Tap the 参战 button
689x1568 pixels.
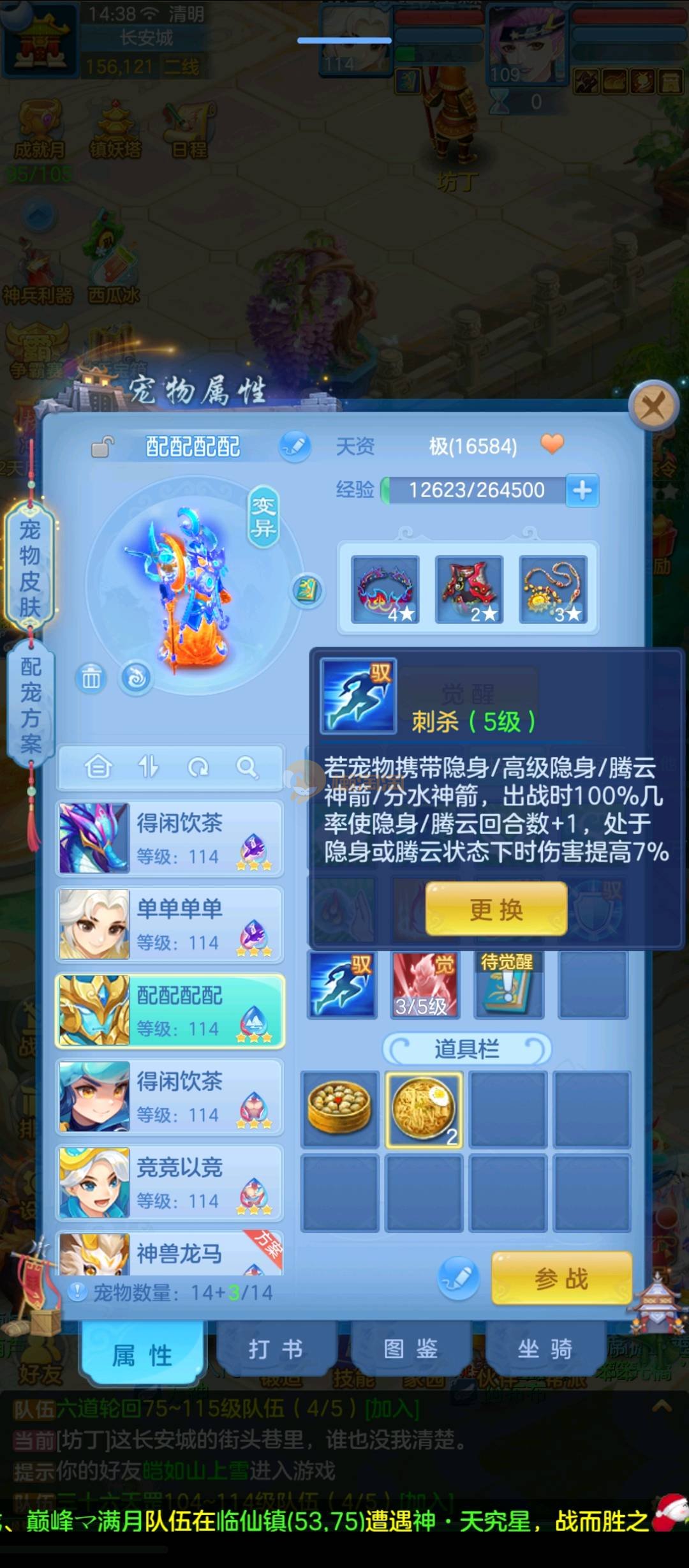561,1278
